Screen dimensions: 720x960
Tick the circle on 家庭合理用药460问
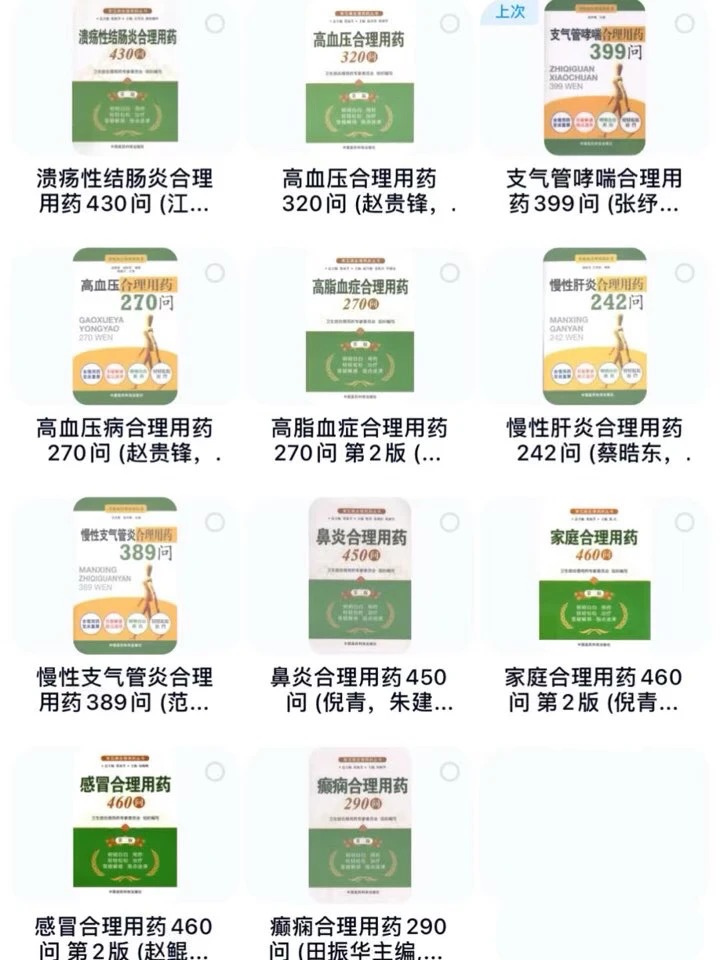(684, 522)
